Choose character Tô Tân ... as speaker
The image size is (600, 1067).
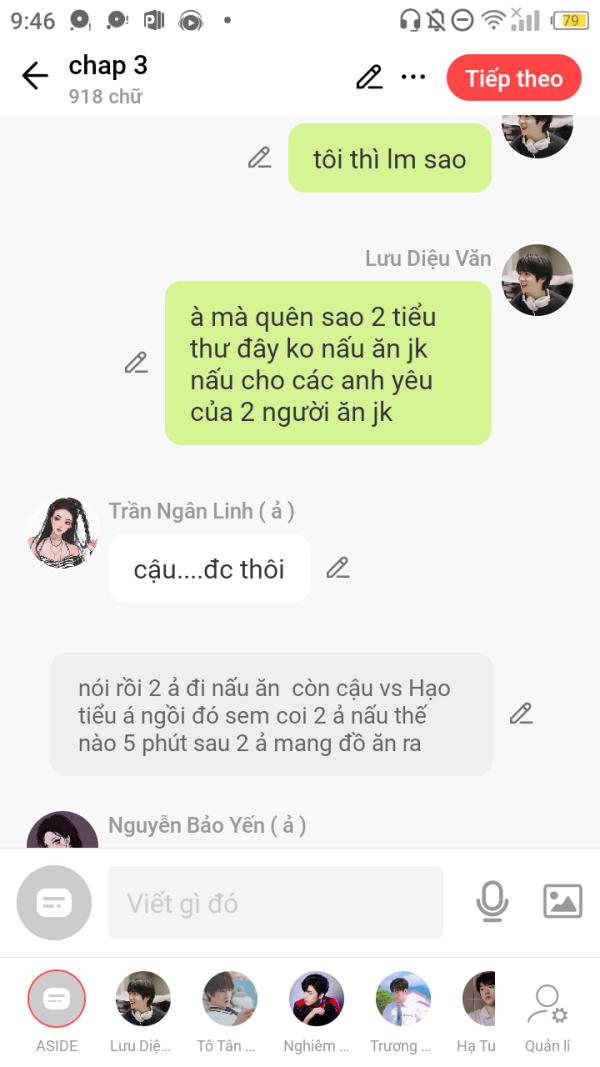pyautogui.click(x=229, y=1011)
